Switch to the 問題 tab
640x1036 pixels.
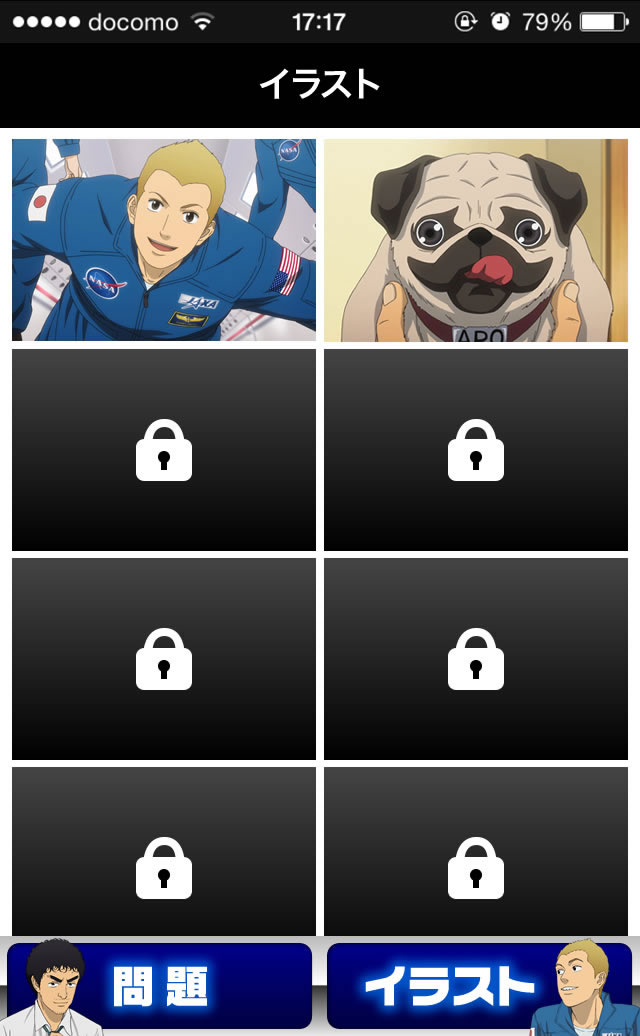(x=160, y=986)
